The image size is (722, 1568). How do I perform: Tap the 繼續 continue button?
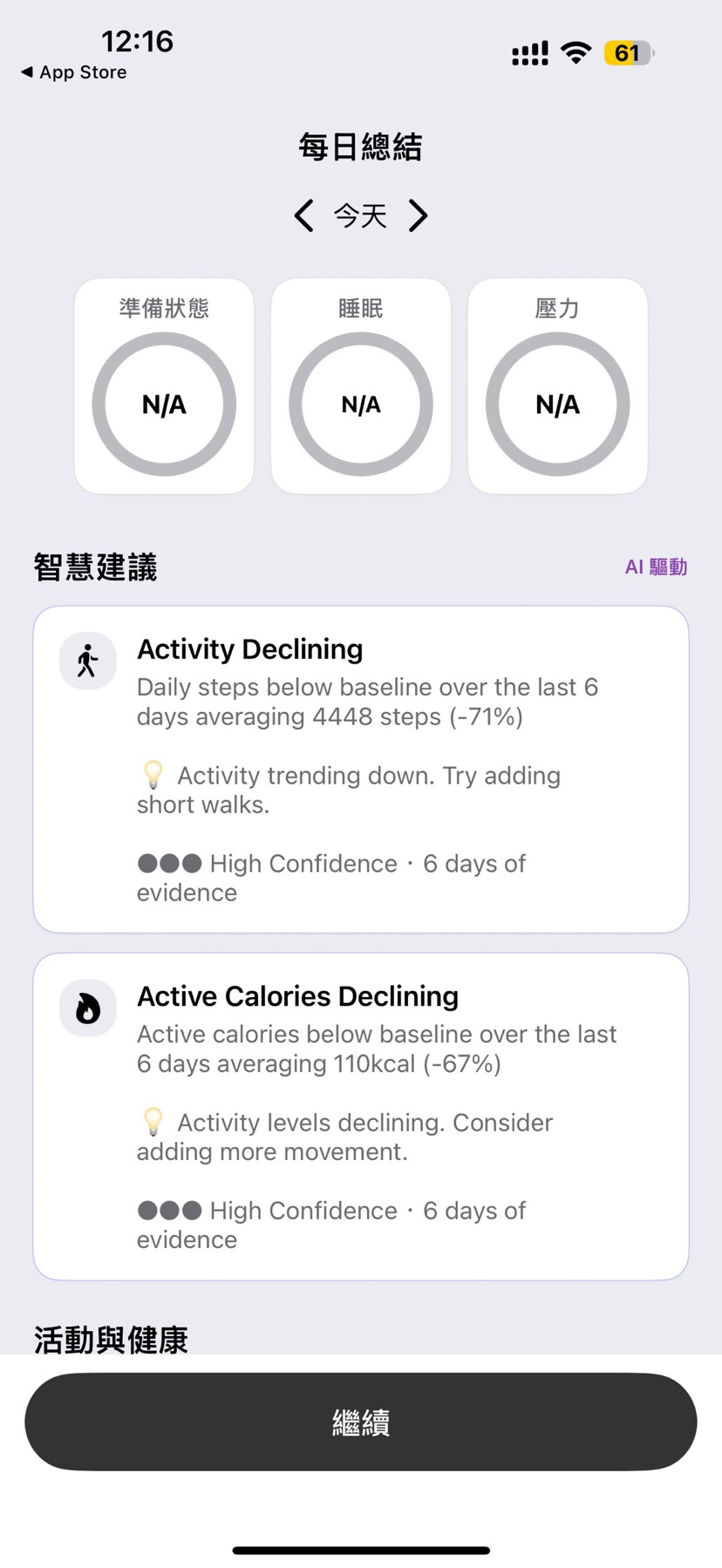pos(361,1422)
